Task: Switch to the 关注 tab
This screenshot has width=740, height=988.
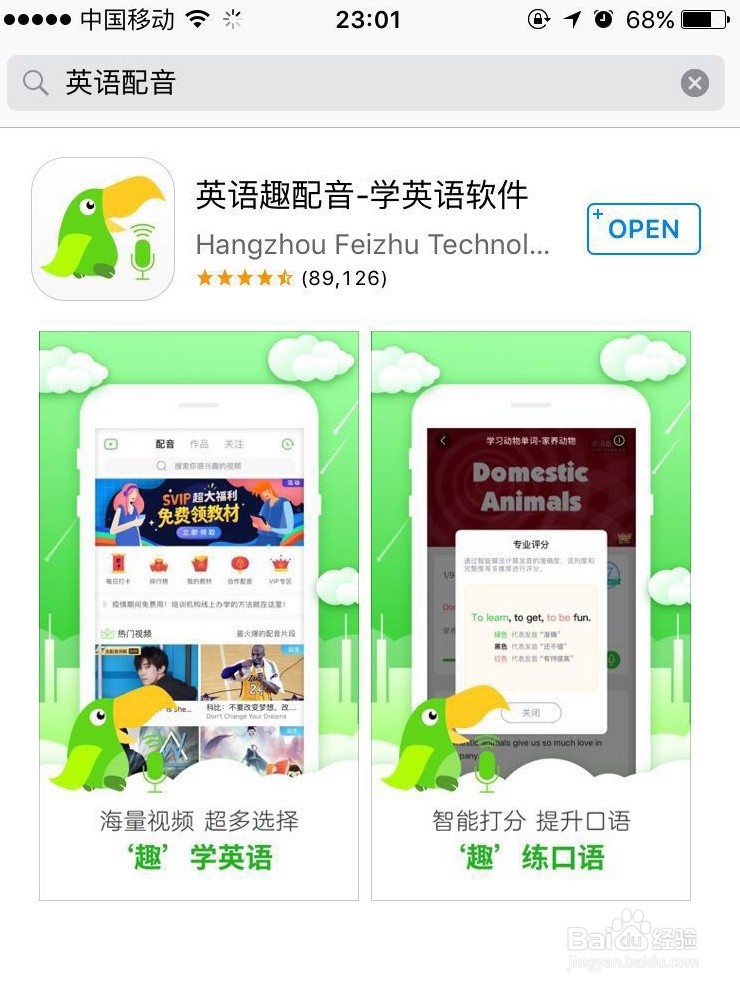Action: (x=233, y=444)
